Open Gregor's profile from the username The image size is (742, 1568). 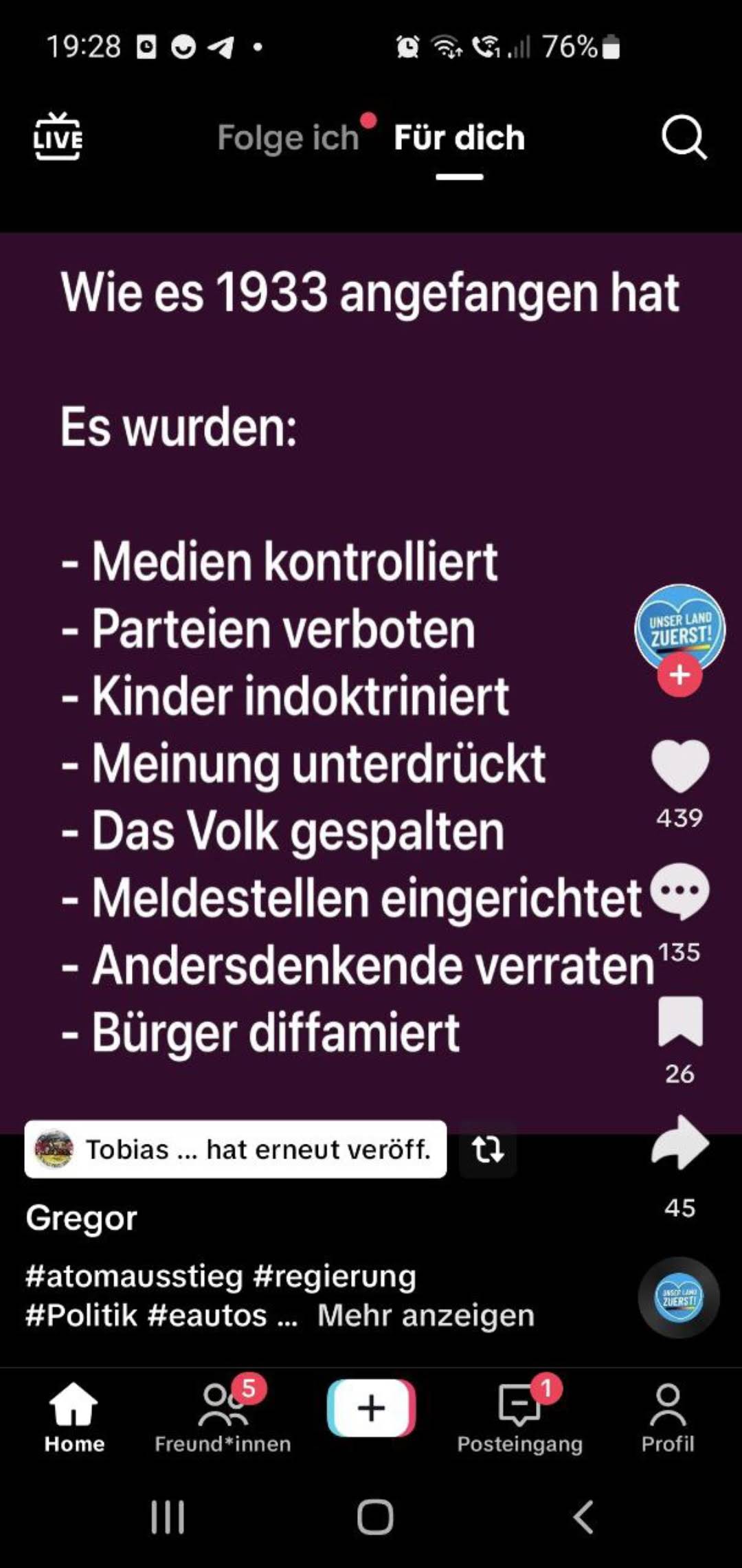(82, 1217)
